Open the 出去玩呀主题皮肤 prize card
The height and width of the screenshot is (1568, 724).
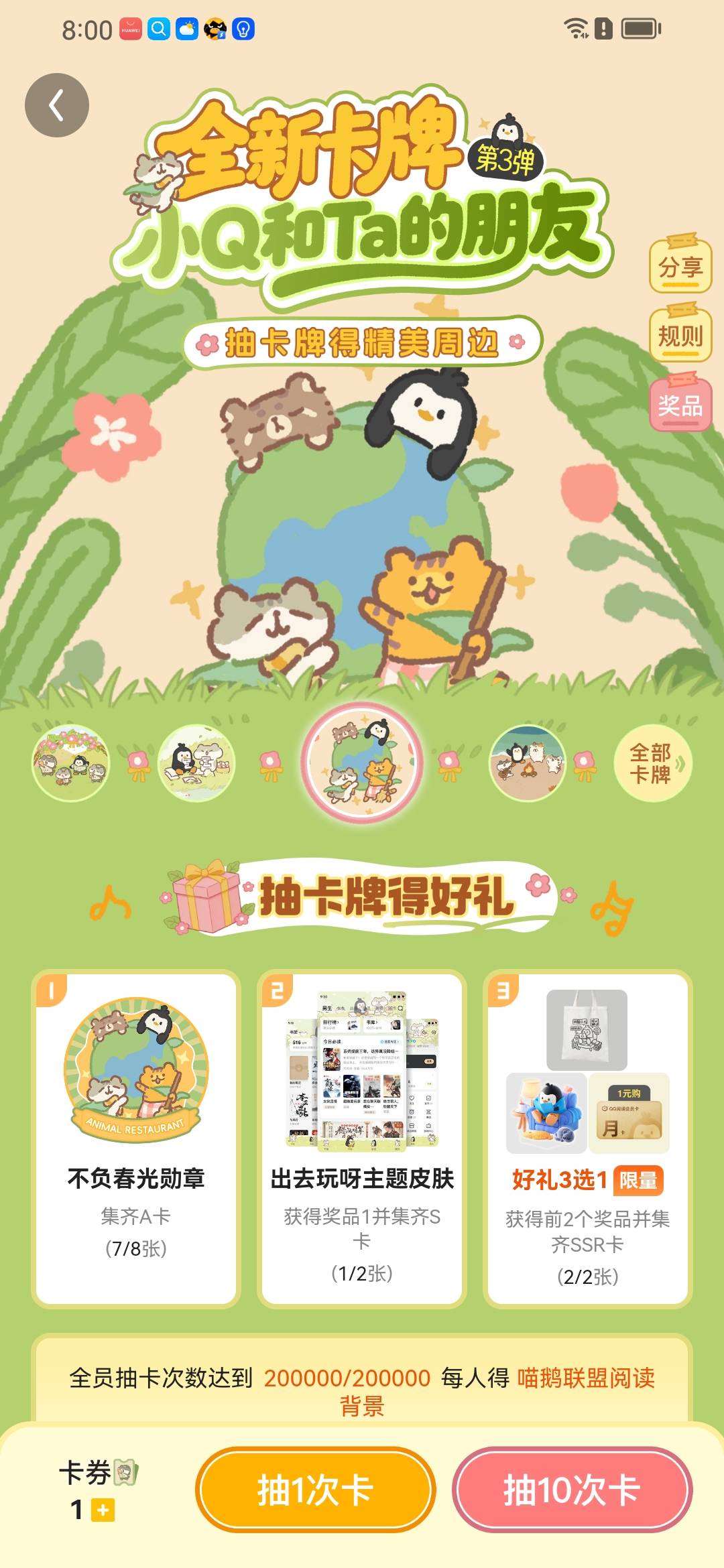click(362, 1139)
